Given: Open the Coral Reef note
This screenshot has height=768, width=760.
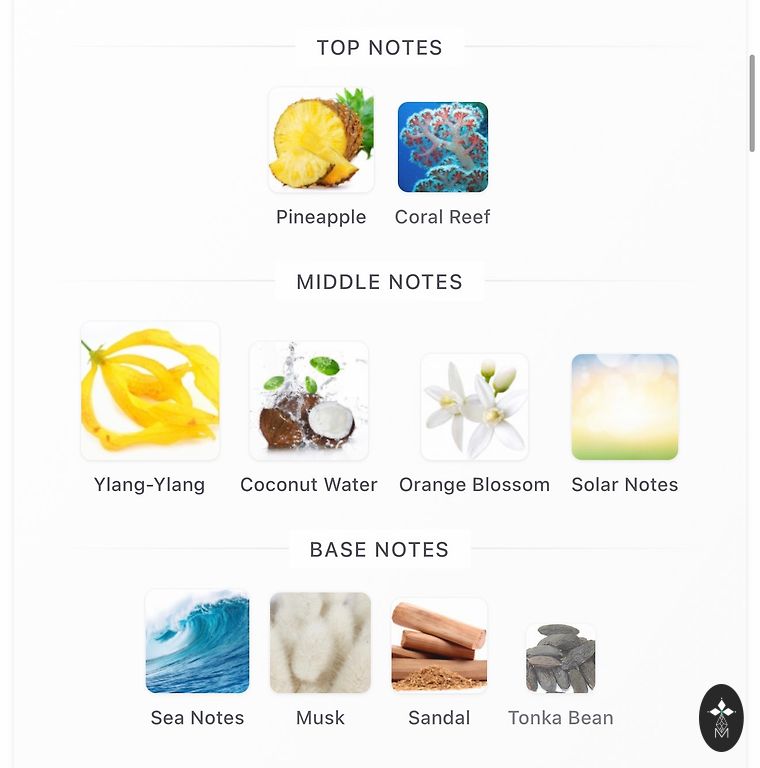Looking at the screenshot, I should [x=442, y=147].
